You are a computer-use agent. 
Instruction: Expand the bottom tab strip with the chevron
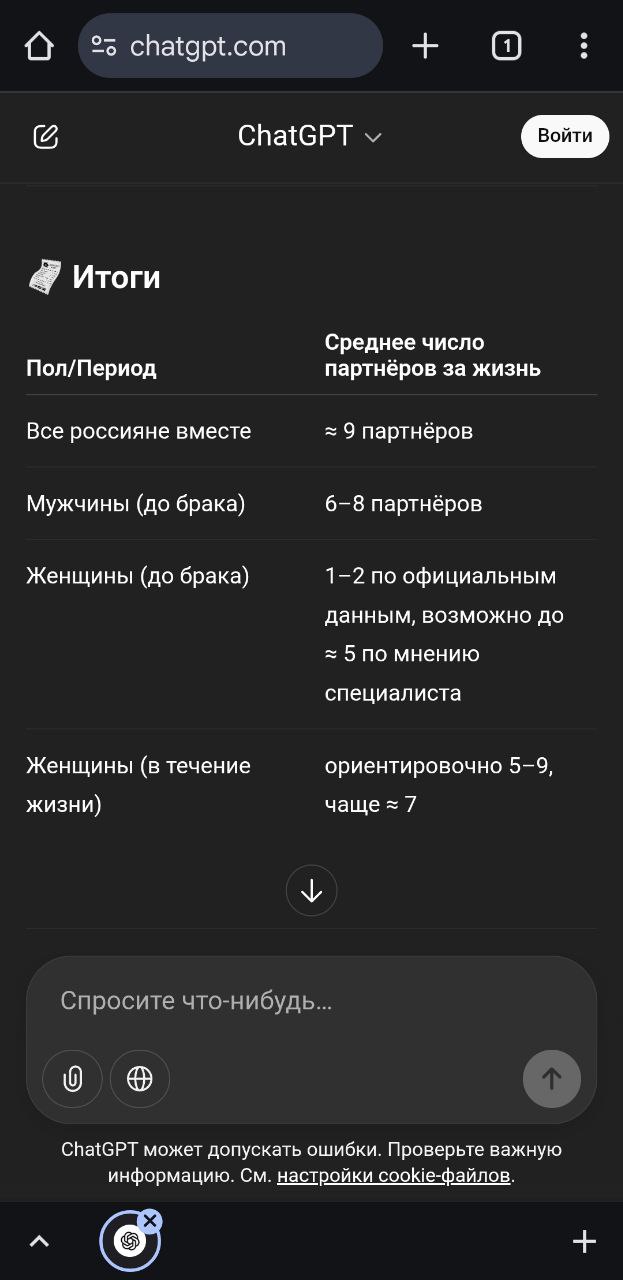tap(39, 1242)
